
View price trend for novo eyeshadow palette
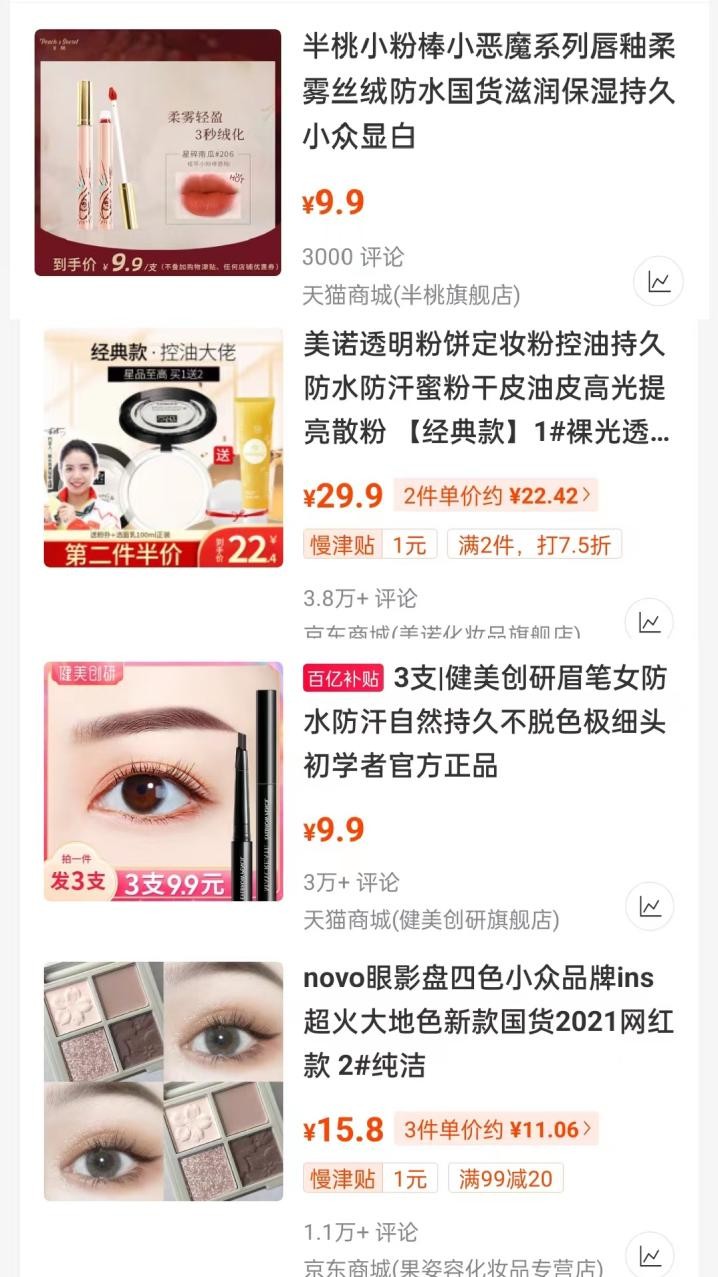tap(650, 1254)
